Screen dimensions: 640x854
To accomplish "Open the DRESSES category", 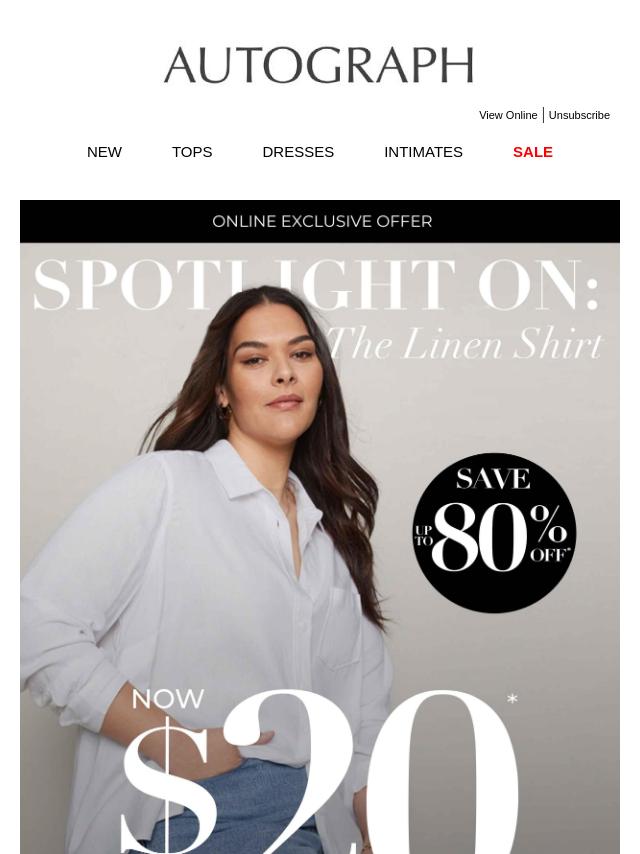I will [298, 152].
